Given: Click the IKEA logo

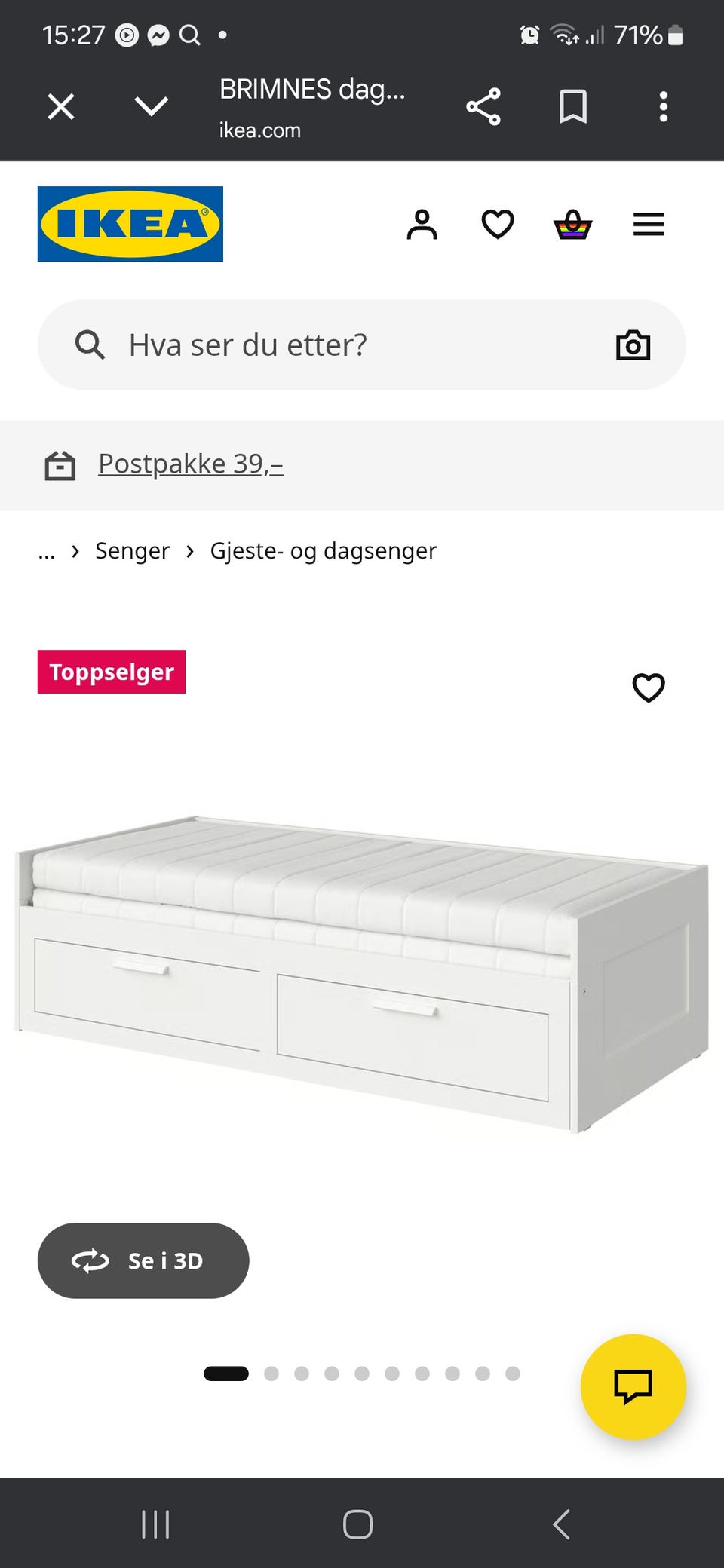Looking at the screenshot, I should click(129, 224).
